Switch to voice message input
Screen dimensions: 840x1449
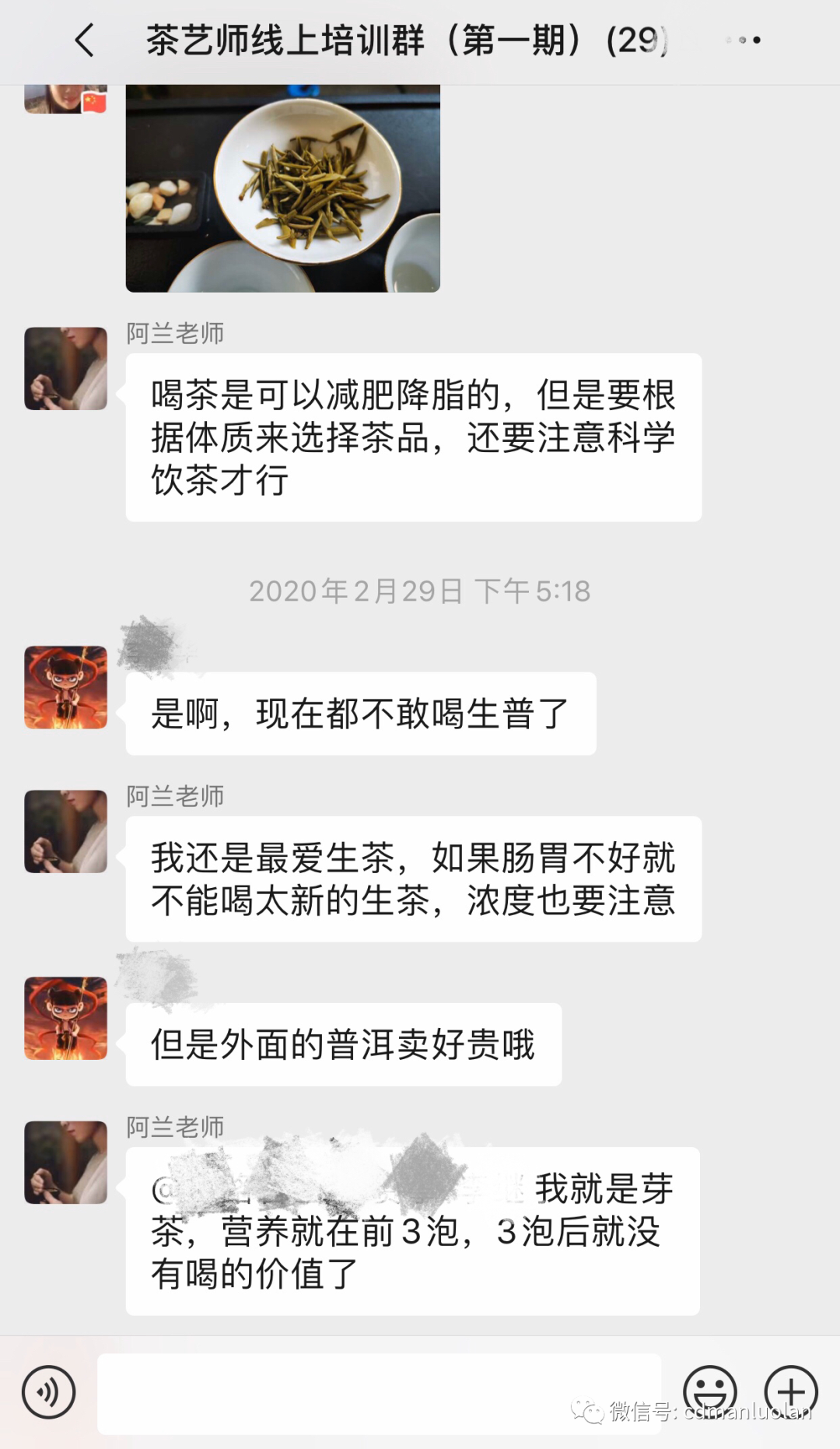pos(49,1391)
